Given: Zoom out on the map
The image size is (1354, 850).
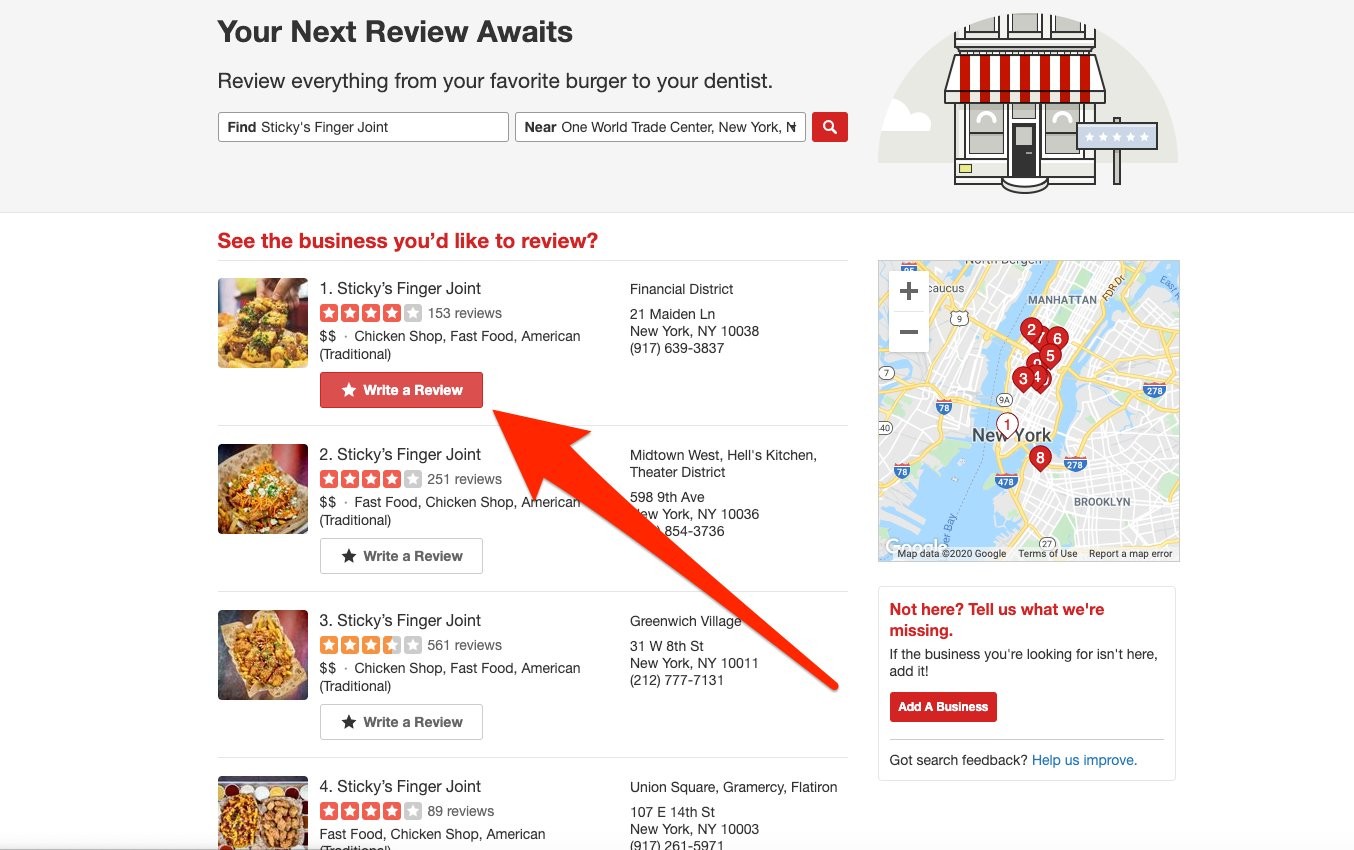Looking at the screenshot, I should [x=909, y=332].
